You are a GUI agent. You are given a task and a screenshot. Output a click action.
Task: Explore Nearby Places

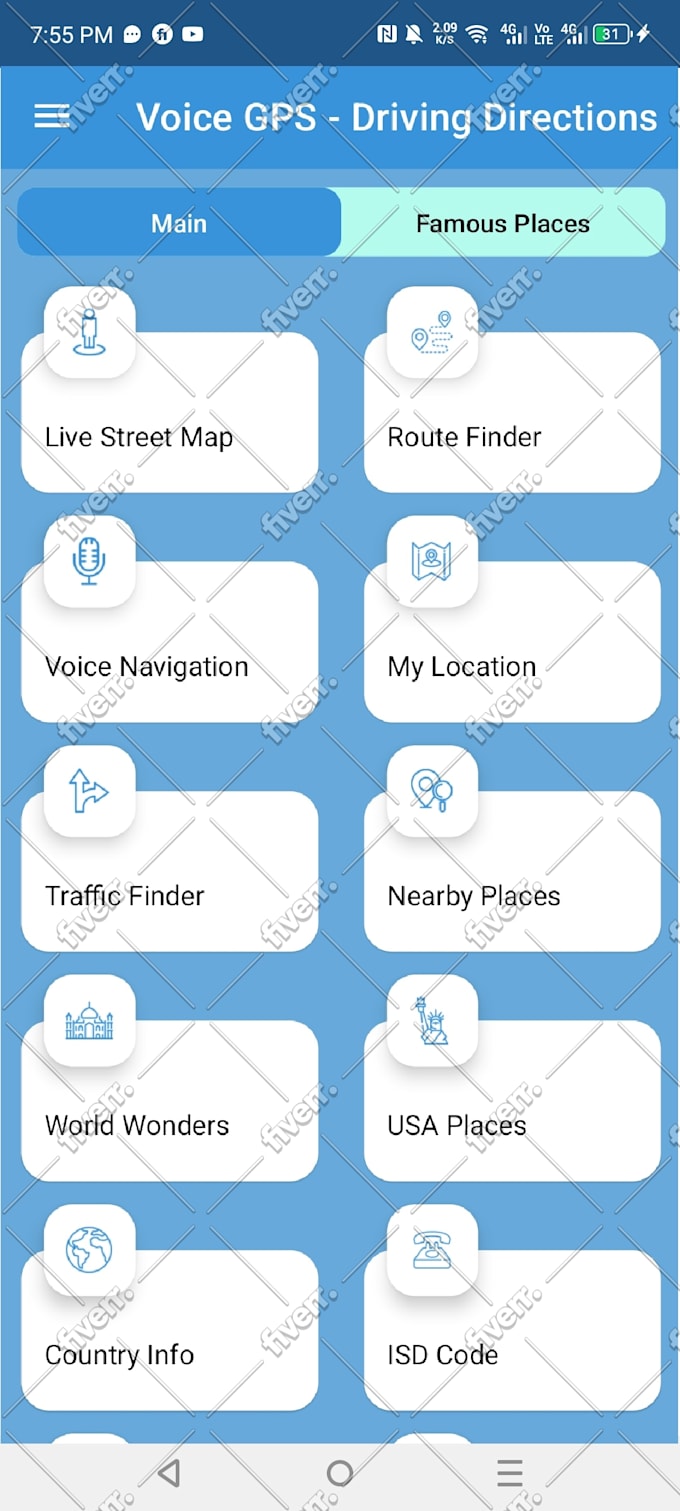(512, 871)
